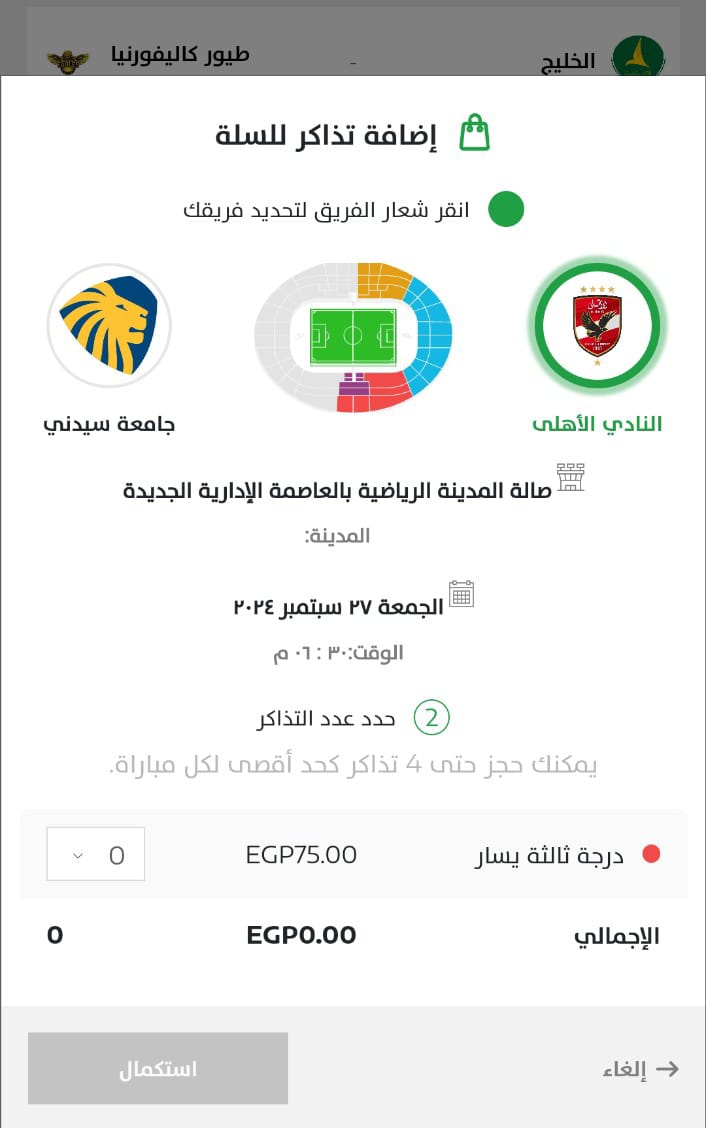Image resolution: width=706 pixels, height=1128 pixels.
Task: Select جامعة سيدني team logo
Action: [109, 325]
